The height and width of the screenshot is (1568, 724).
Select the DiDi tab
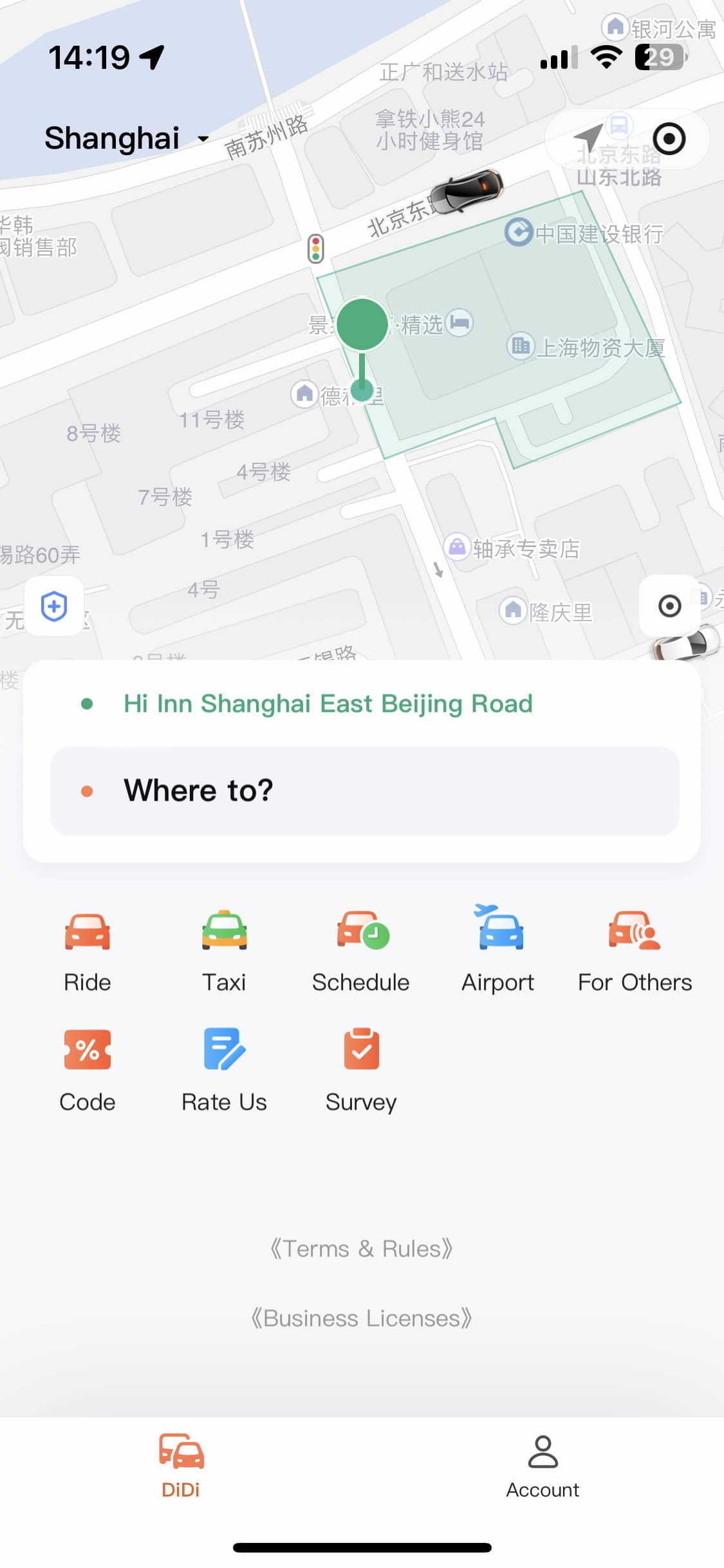click(x=181, y=1473)
